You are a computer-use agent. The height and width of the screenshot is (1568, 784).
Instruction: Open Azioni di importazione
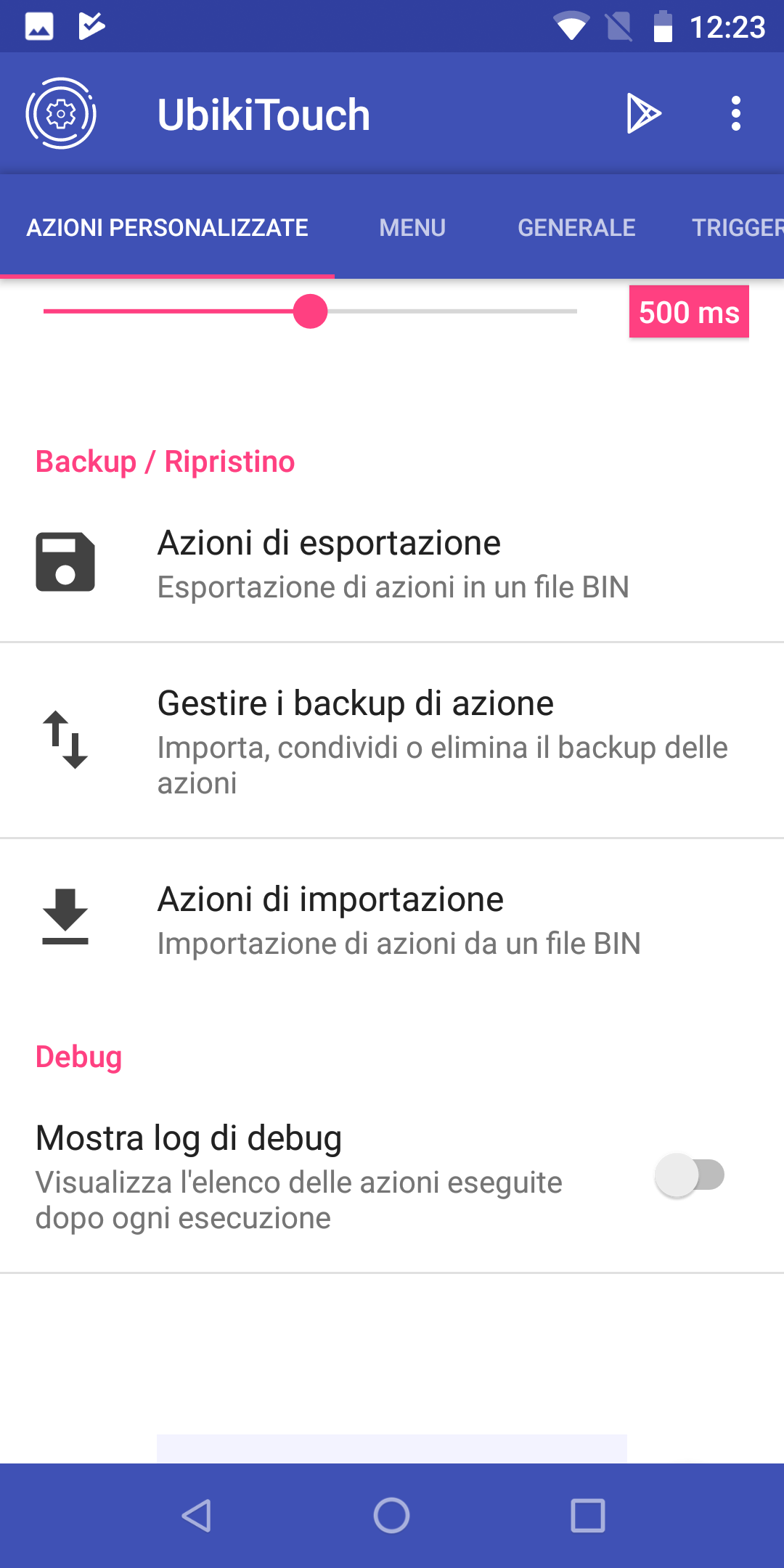pyautogui.click(x=392, y=919)
